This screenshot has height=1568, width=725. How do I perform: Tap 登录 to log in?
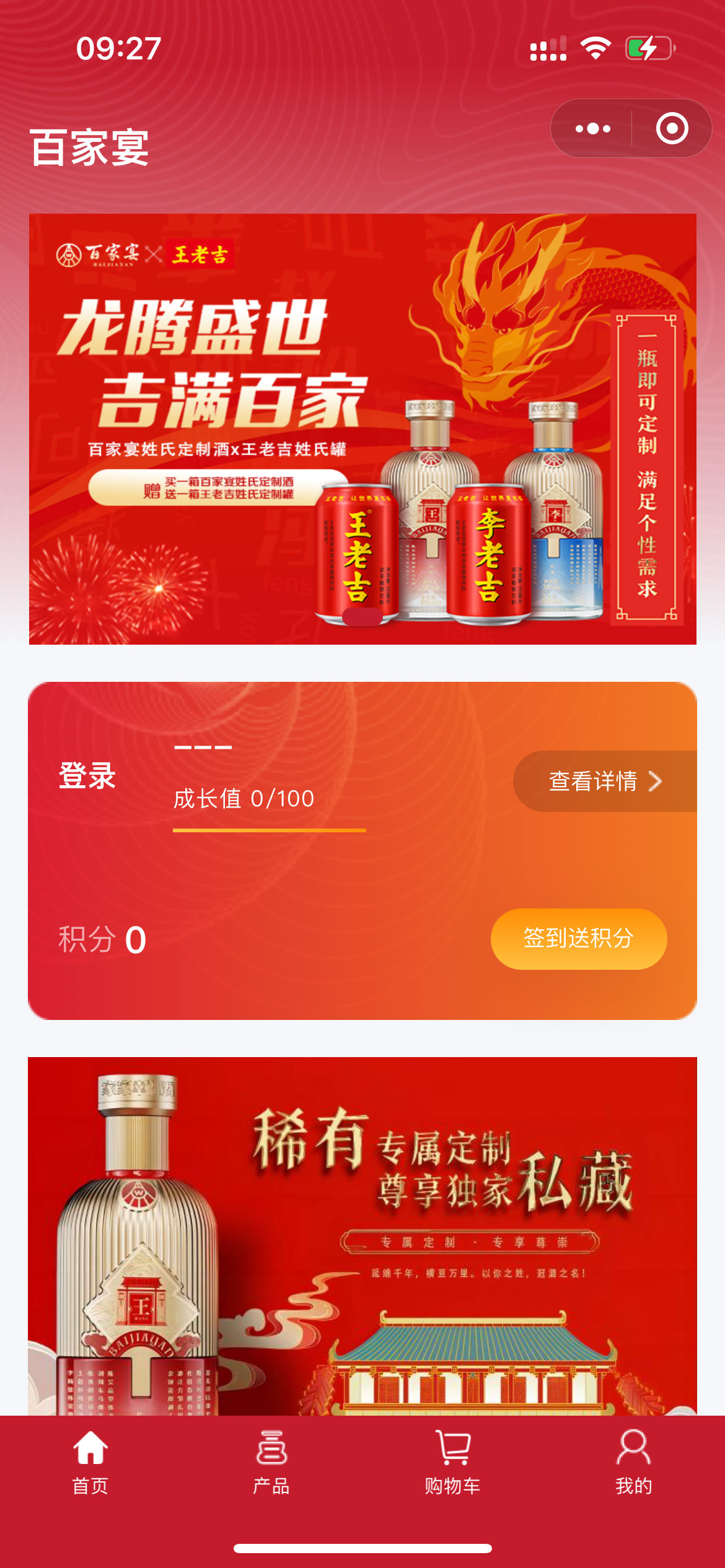point(87,775)
